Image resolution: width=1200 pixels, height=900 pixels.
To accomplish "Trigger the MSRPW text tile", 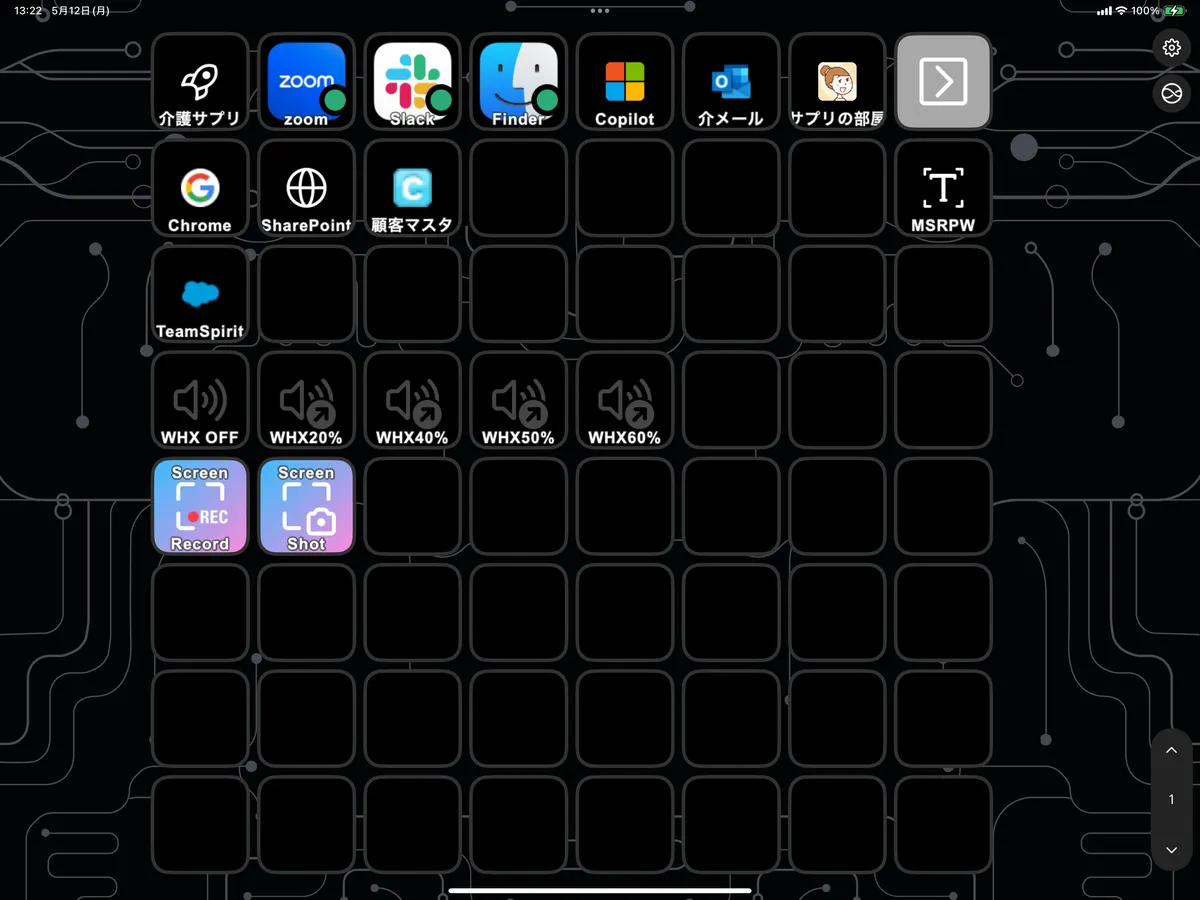I will (x=943, y=188).
